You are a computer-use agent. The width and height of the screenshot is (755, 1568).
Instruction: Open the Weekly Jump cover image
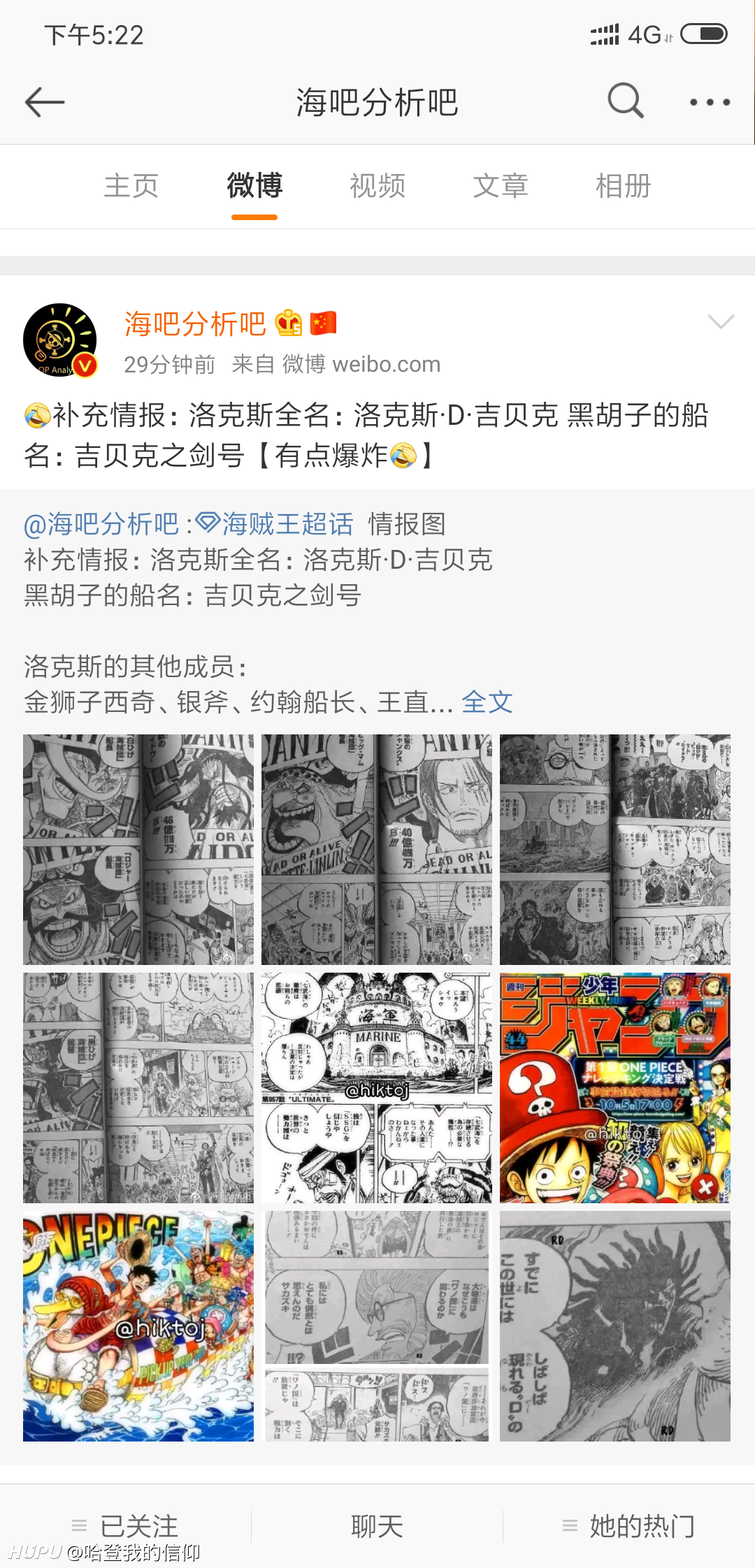tap(615, 1088)
